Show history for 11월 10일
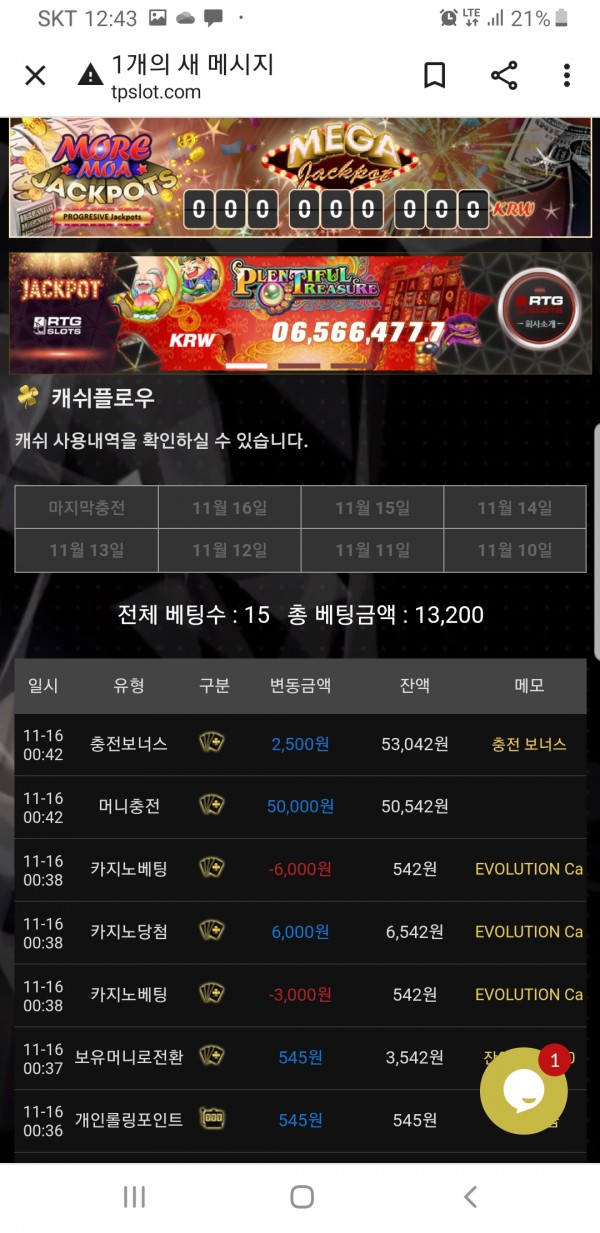Screen dimensions: 600x1233 tap(514, 550)
